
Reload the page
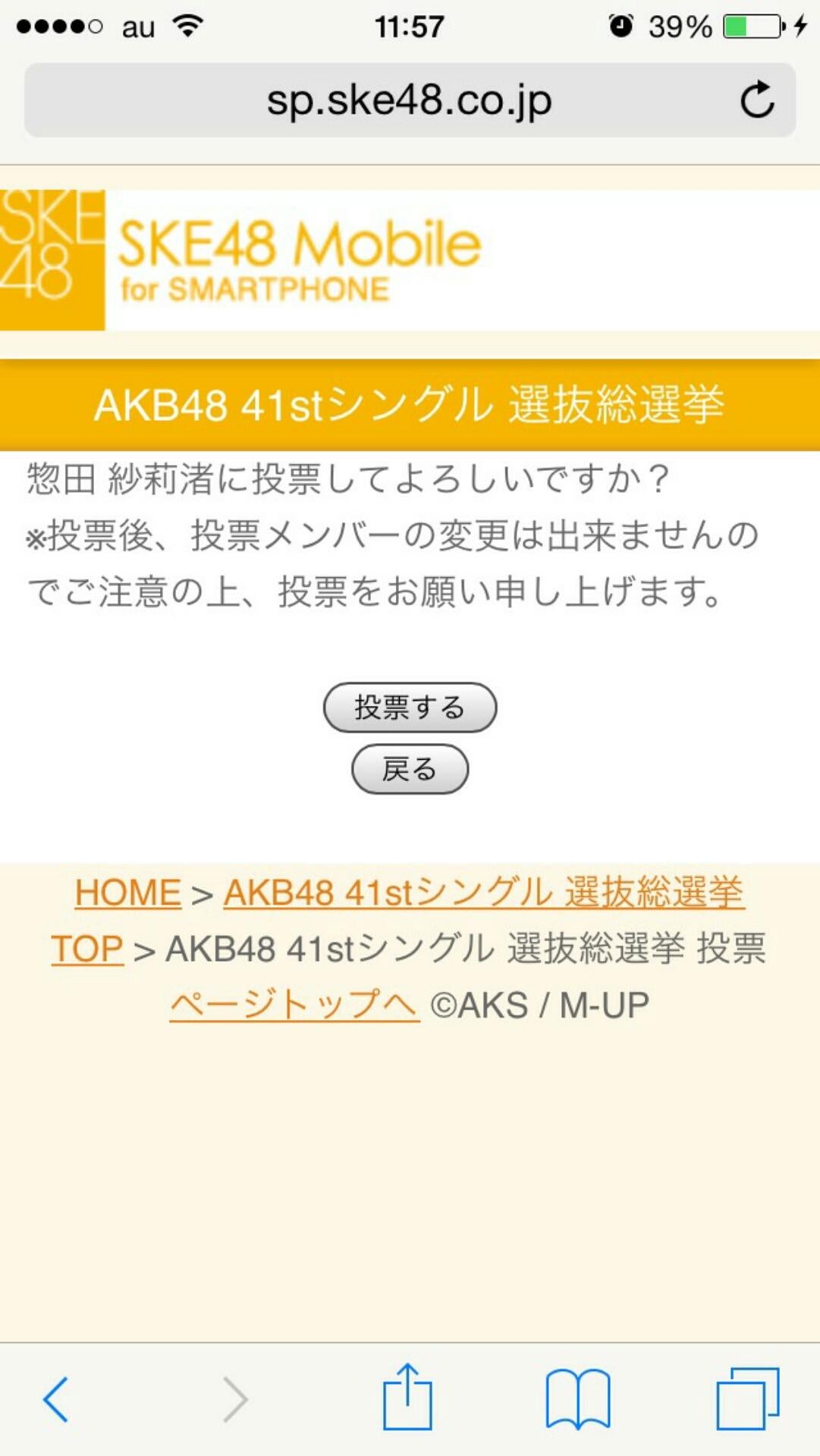click(x=756, y=99)
